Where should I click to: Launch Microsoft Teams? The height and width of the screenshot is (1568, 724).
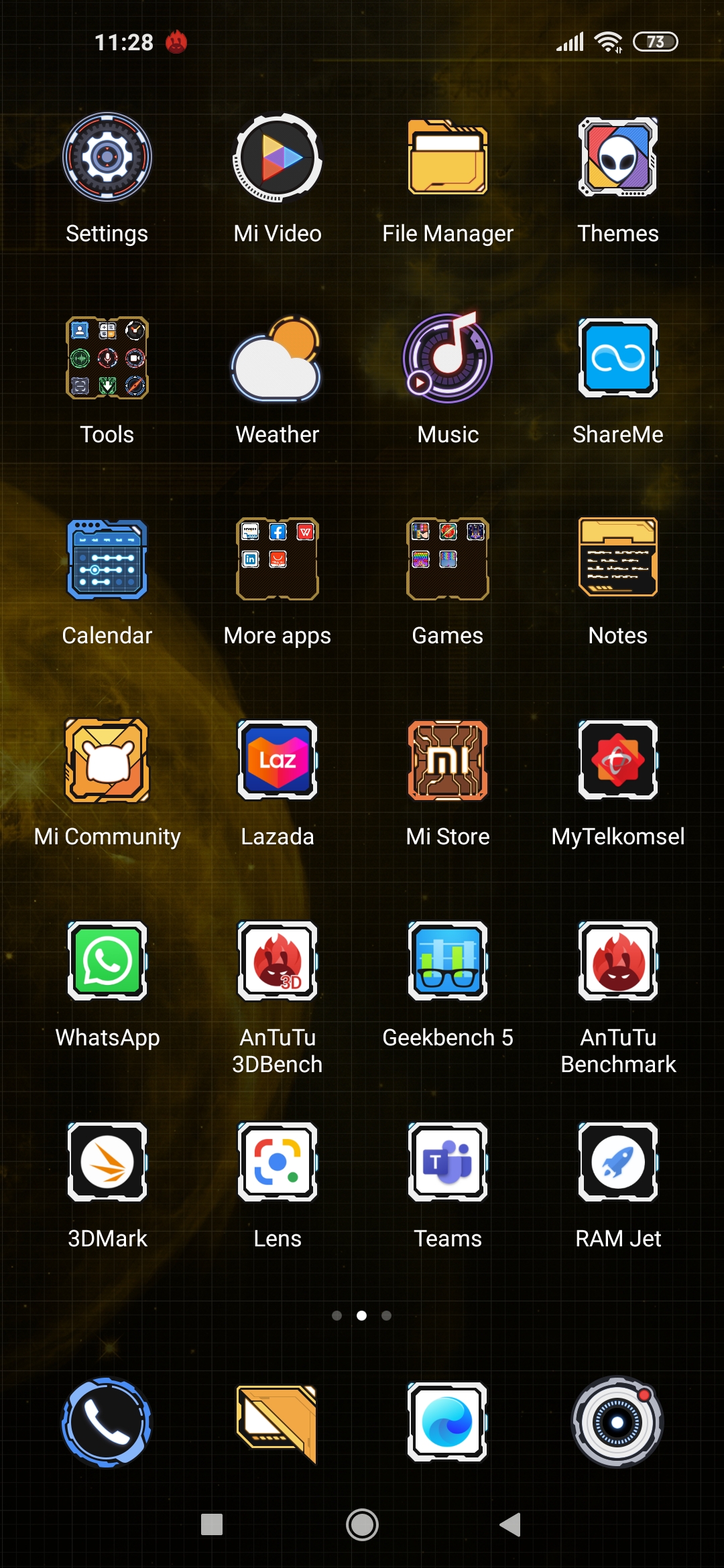click(448, 1162)
